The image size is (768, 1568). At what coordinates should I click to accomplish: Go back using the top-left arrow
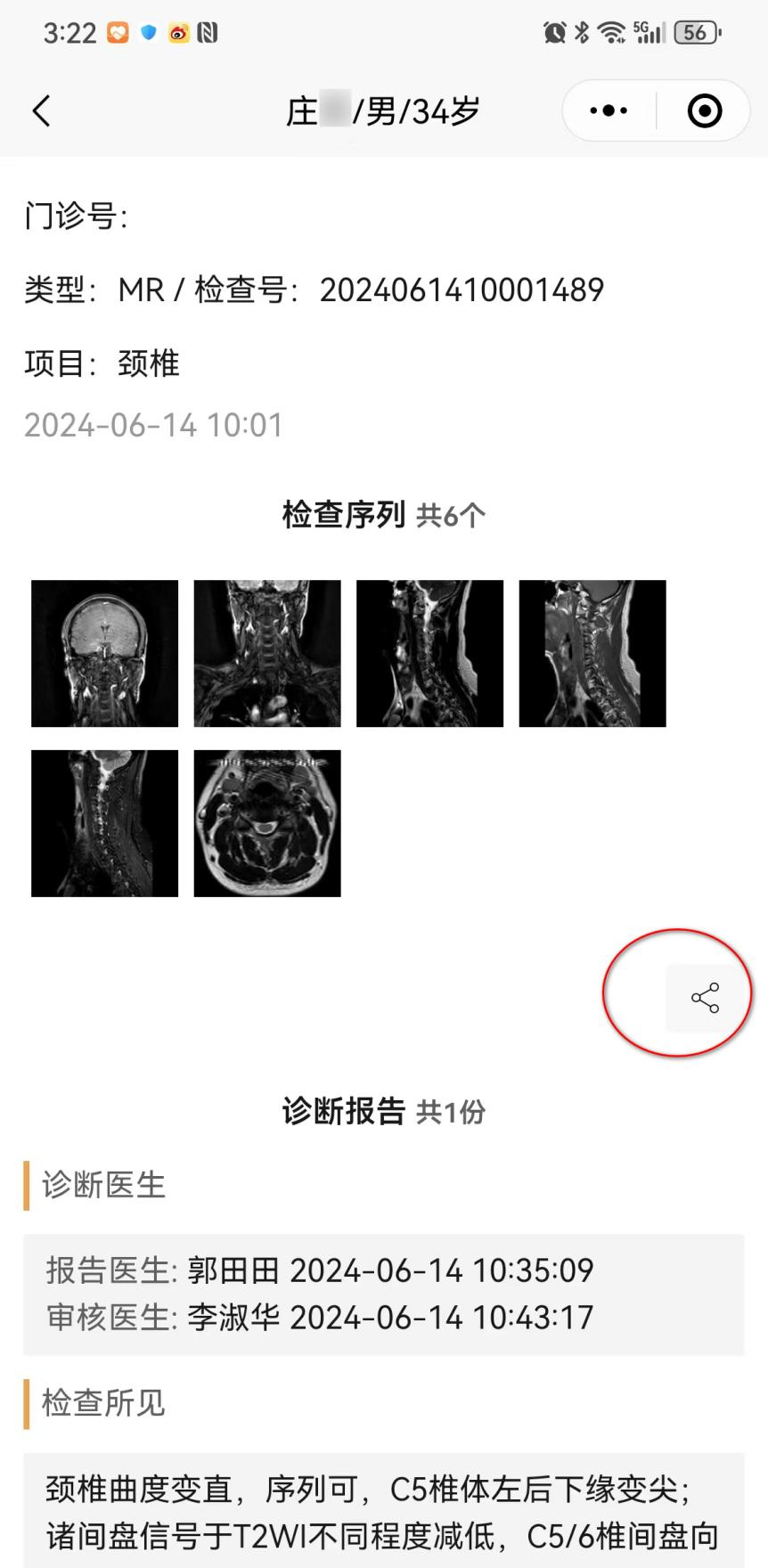click(41, 111)
